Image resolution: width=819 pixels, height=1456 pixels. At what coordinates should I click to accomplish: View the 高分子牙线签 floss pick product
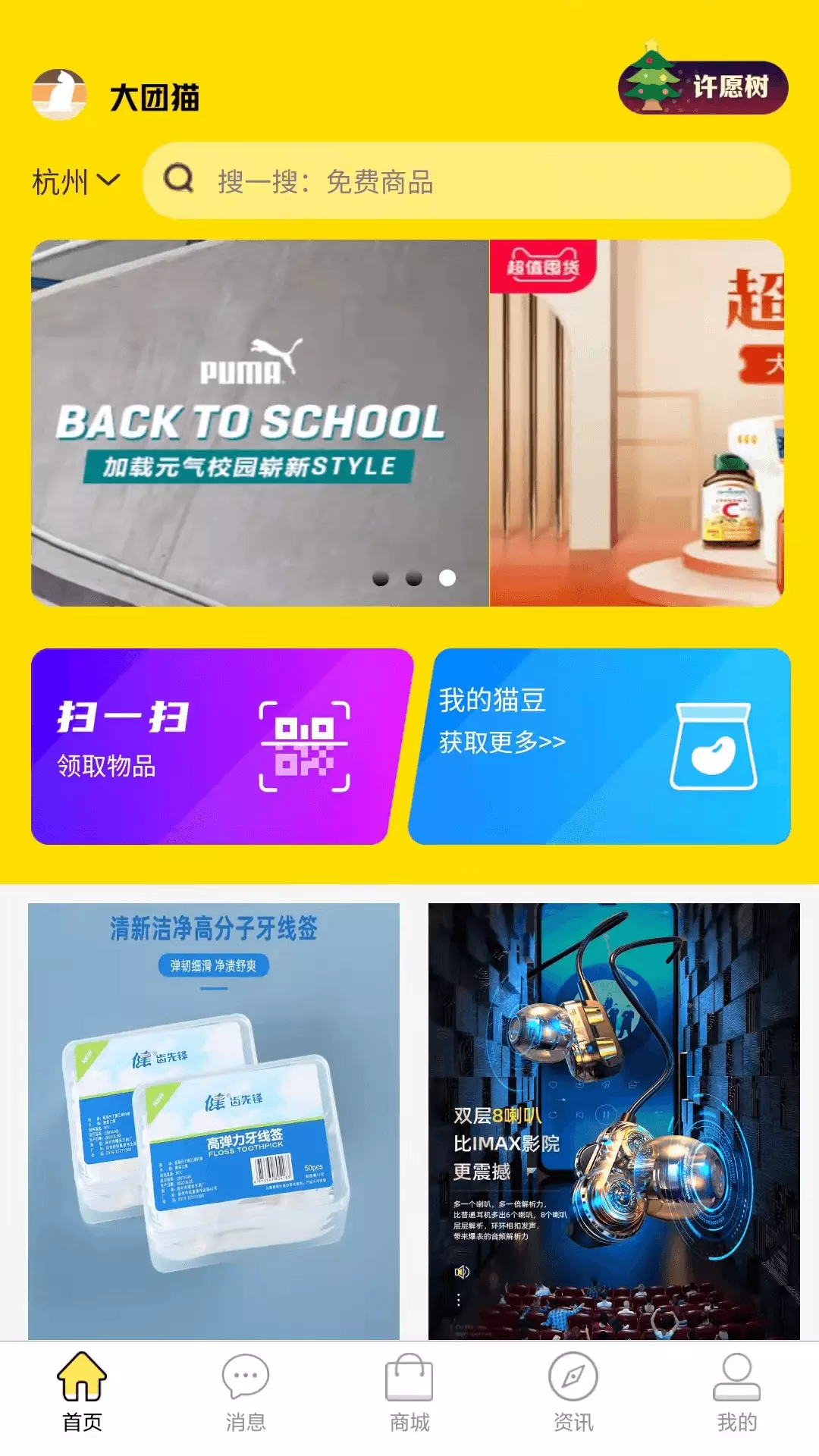[x=214, y=1121]
